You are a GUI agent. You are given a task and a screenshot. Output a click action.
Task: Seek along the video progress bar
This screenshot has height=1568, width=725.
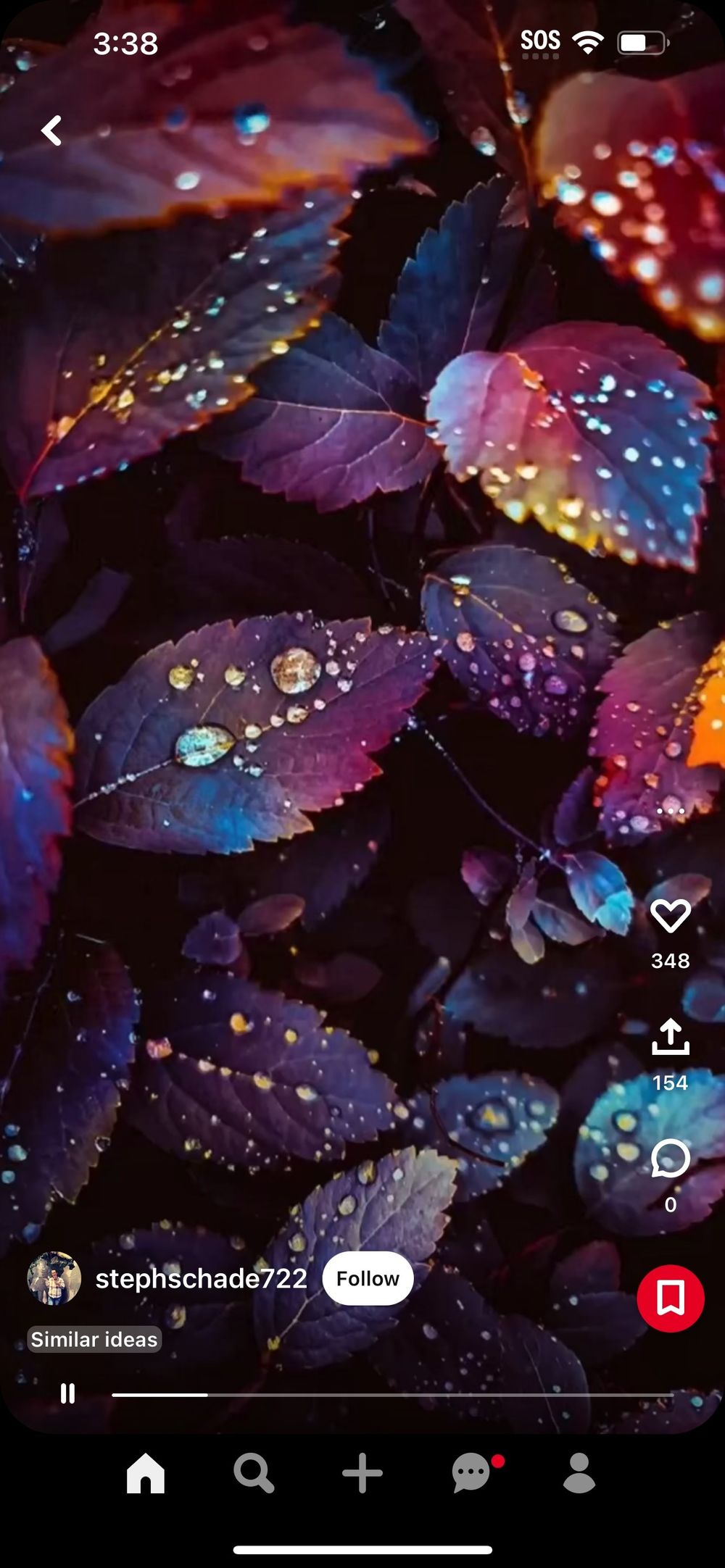pos(392,1394)
